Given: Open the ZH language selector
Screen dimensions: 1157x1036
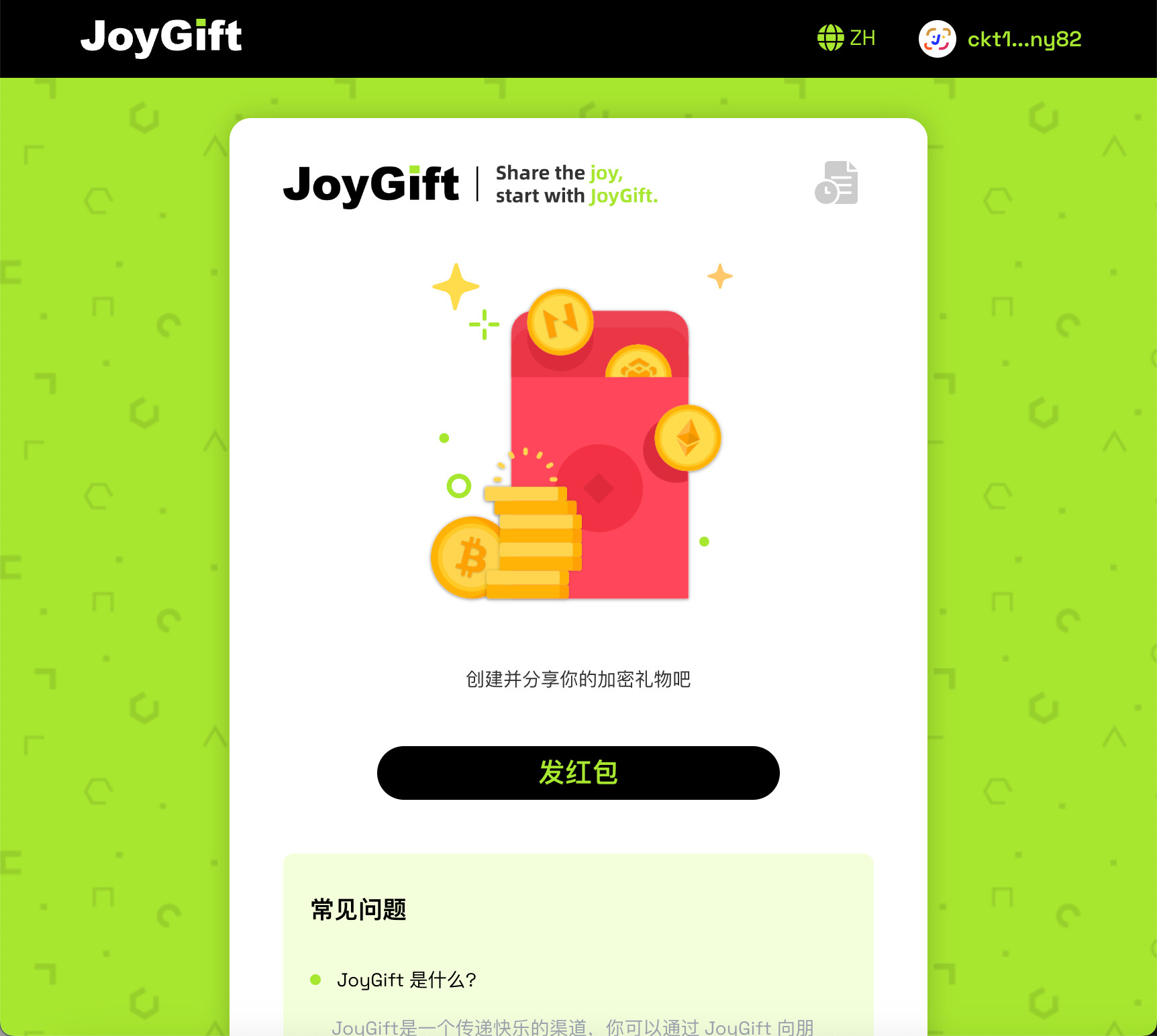Looking at the screenshot, I should tap(846, 38).
